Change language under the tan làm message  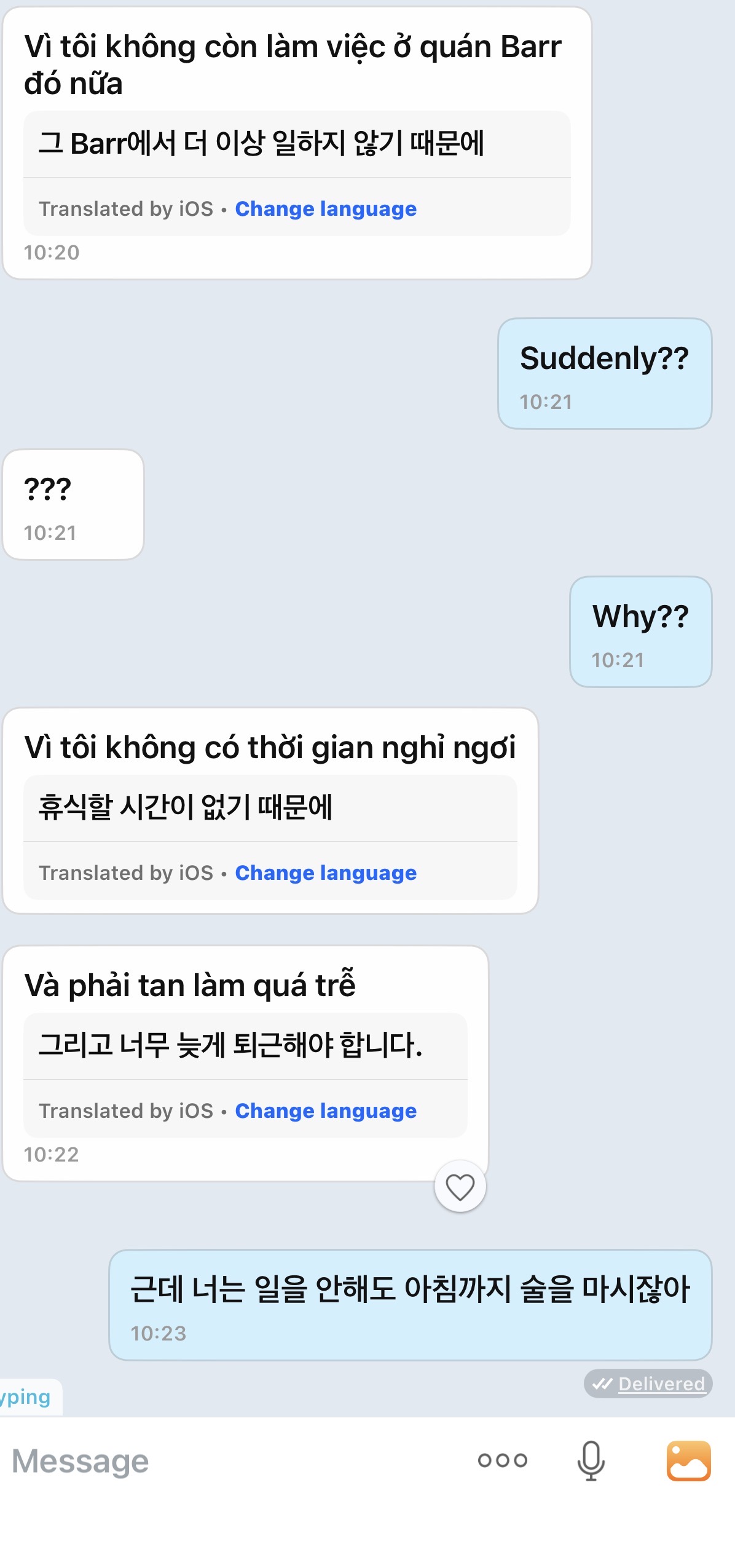326,1111
